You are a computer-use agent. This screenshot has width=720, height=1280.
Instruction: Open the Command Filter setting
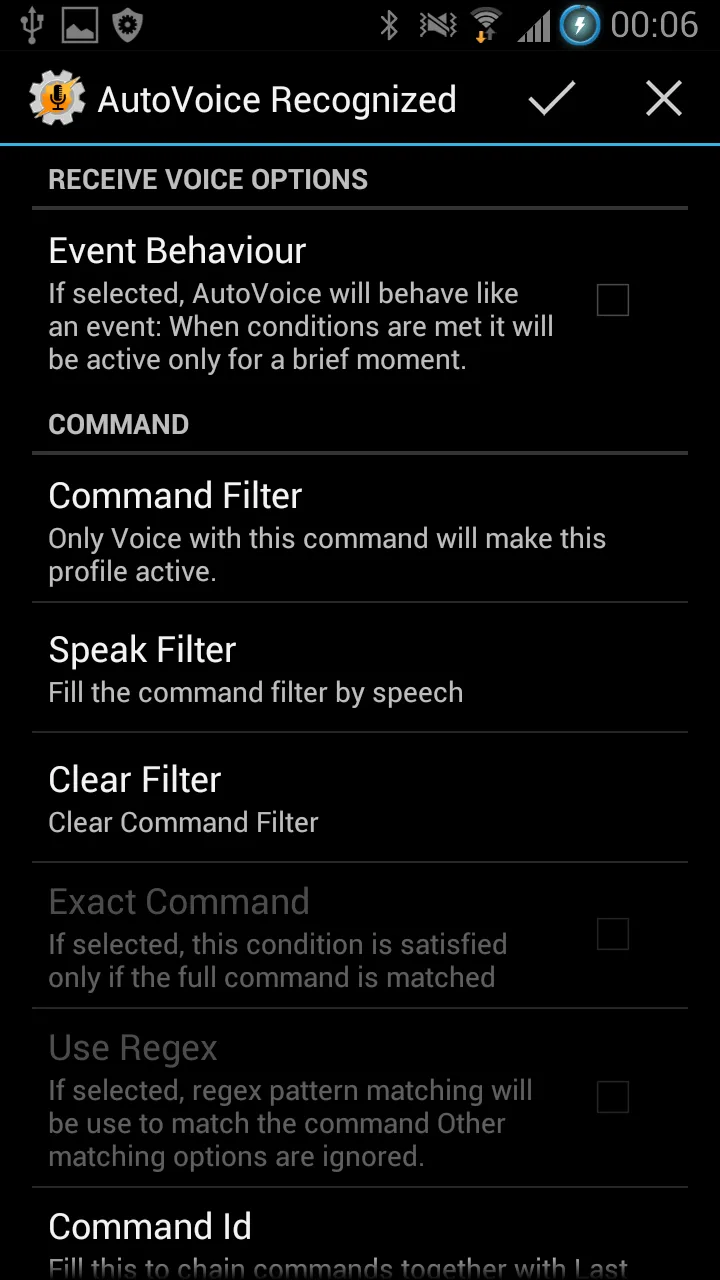pos(300,528)
